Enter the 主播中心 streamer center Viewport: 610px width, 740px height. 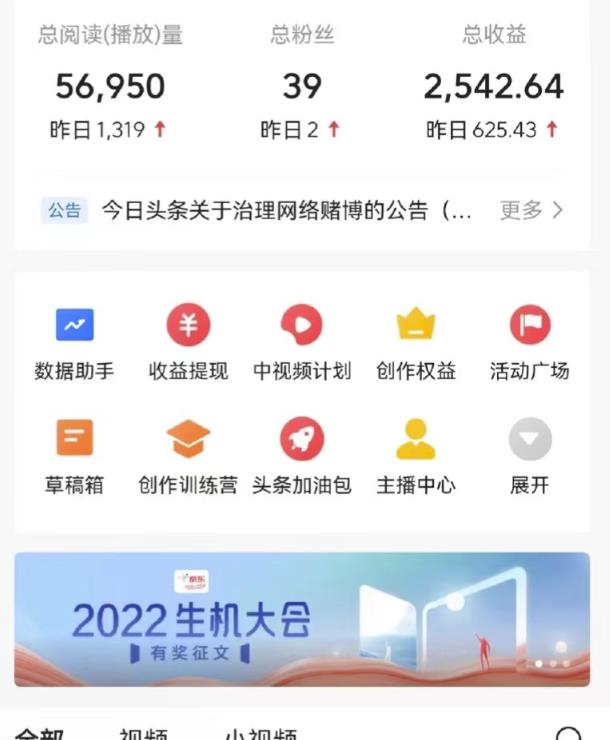[415, 457]
